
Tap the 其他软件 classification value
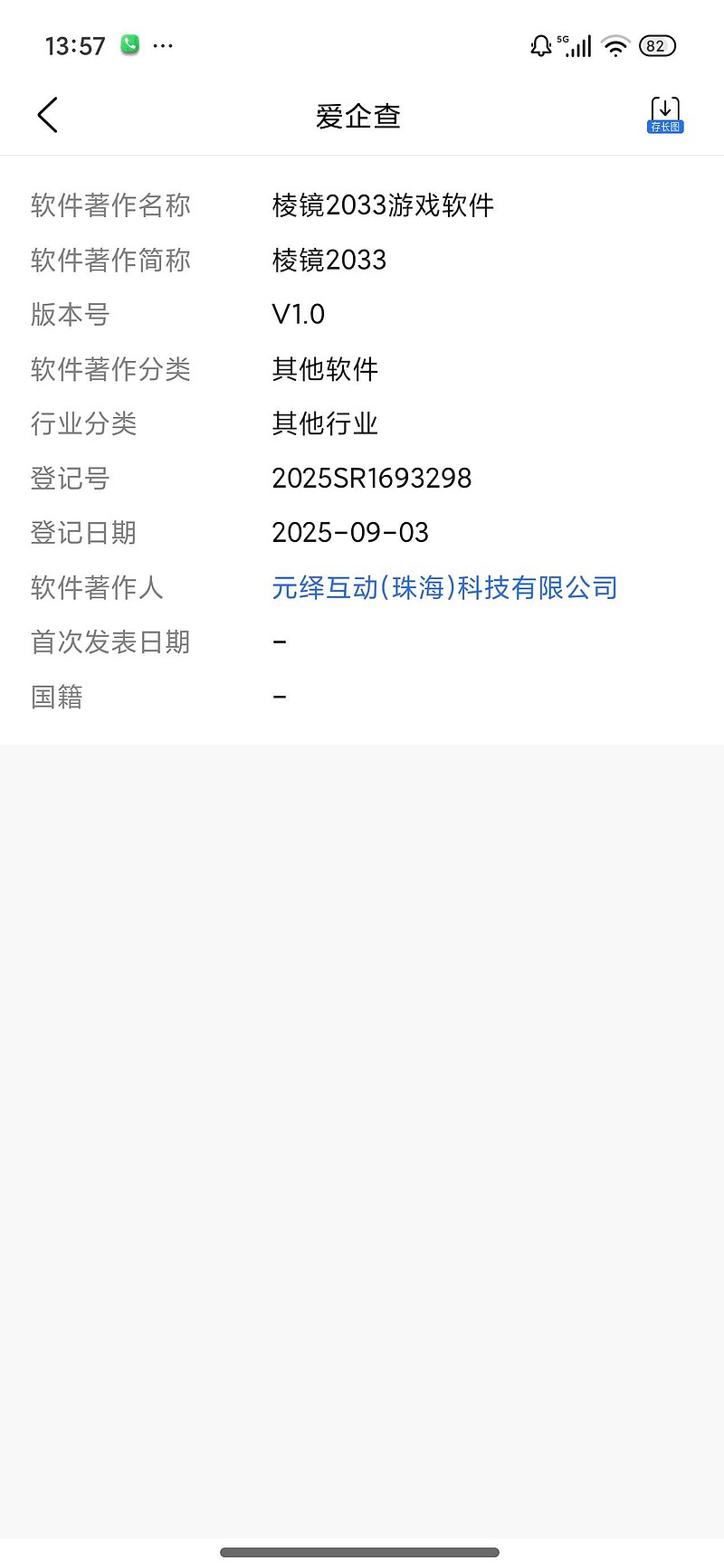(x=326, y=369)
